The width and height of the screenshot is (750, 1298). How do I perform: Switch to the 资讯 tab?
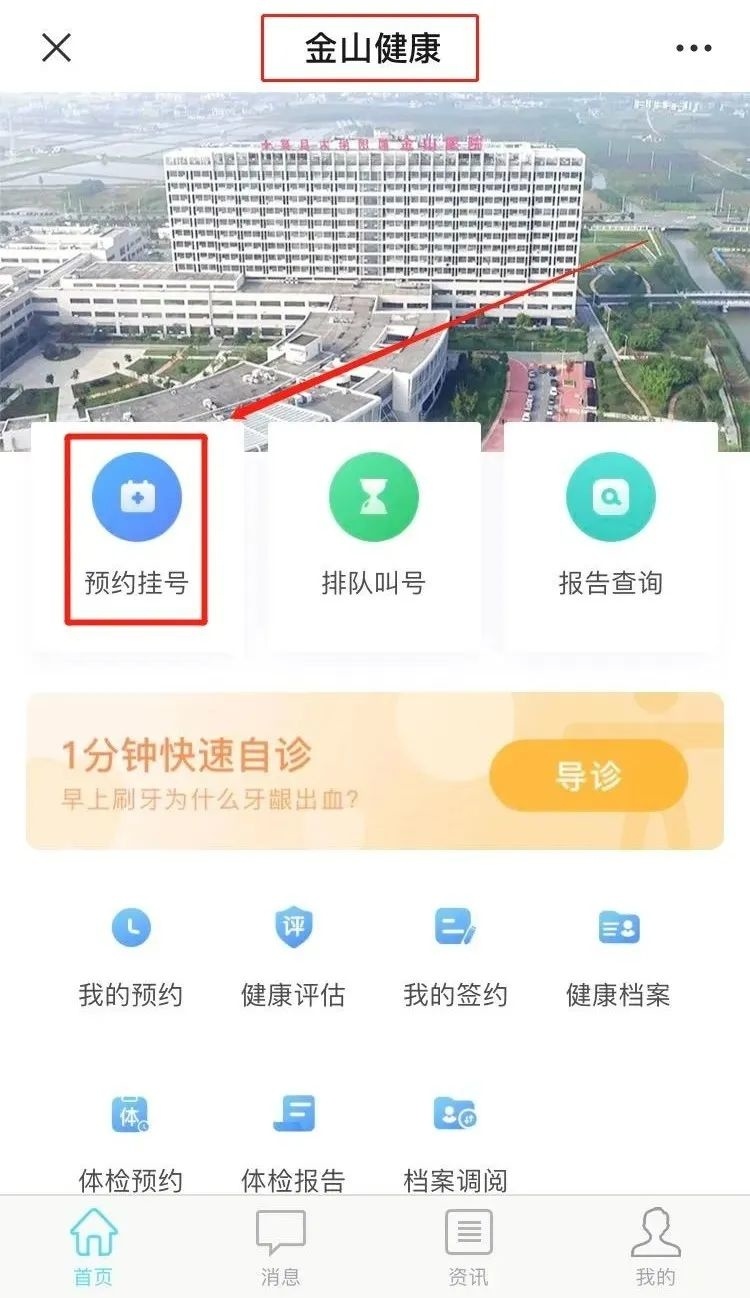pos(468,1247)
